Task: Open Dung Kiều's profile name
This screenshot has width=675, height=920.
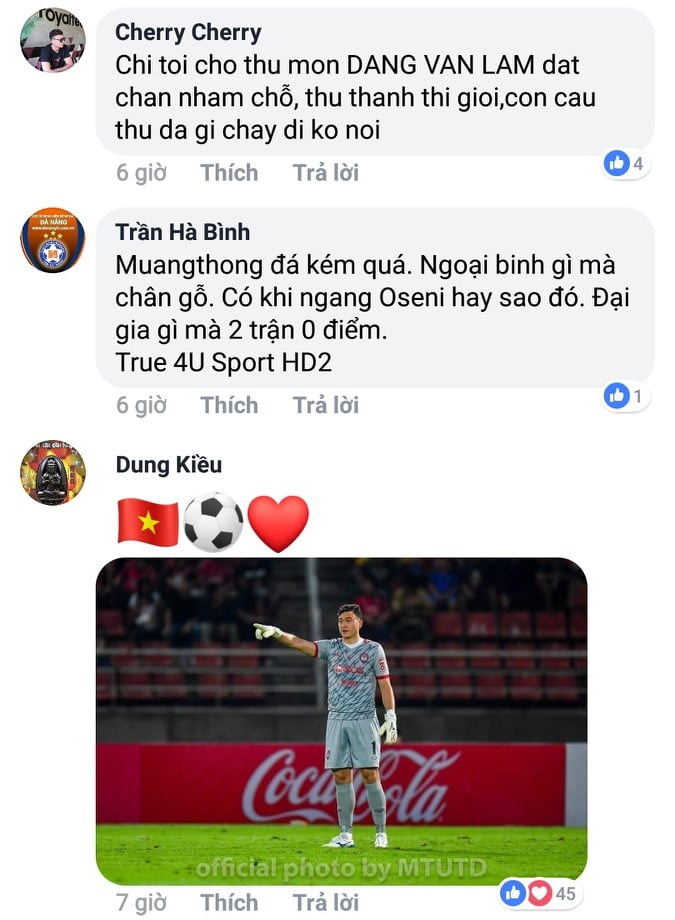Action: click(169, 464)
